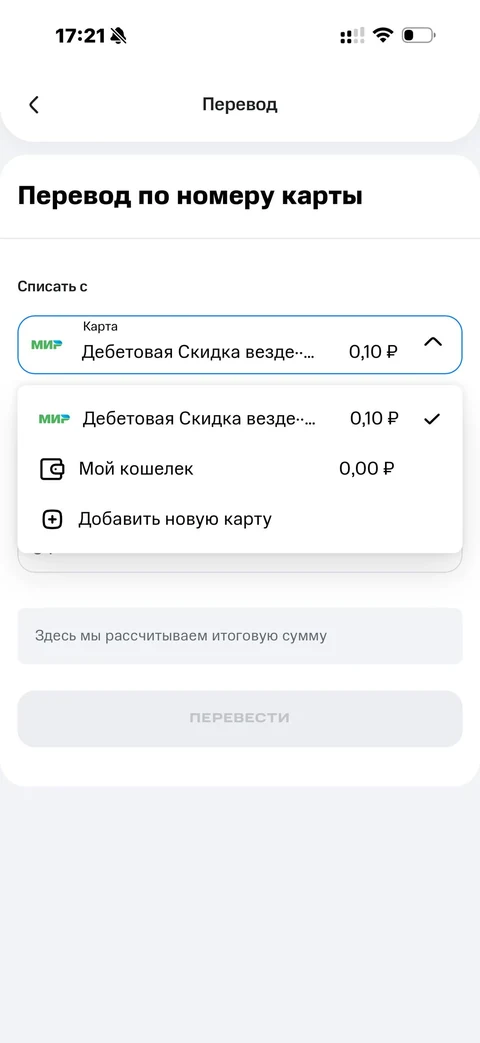The height and width of the screenshot is (1043, 480).
Task: Select Дебетовая Скидка везде card option
Action: click(x=239, y=418)
